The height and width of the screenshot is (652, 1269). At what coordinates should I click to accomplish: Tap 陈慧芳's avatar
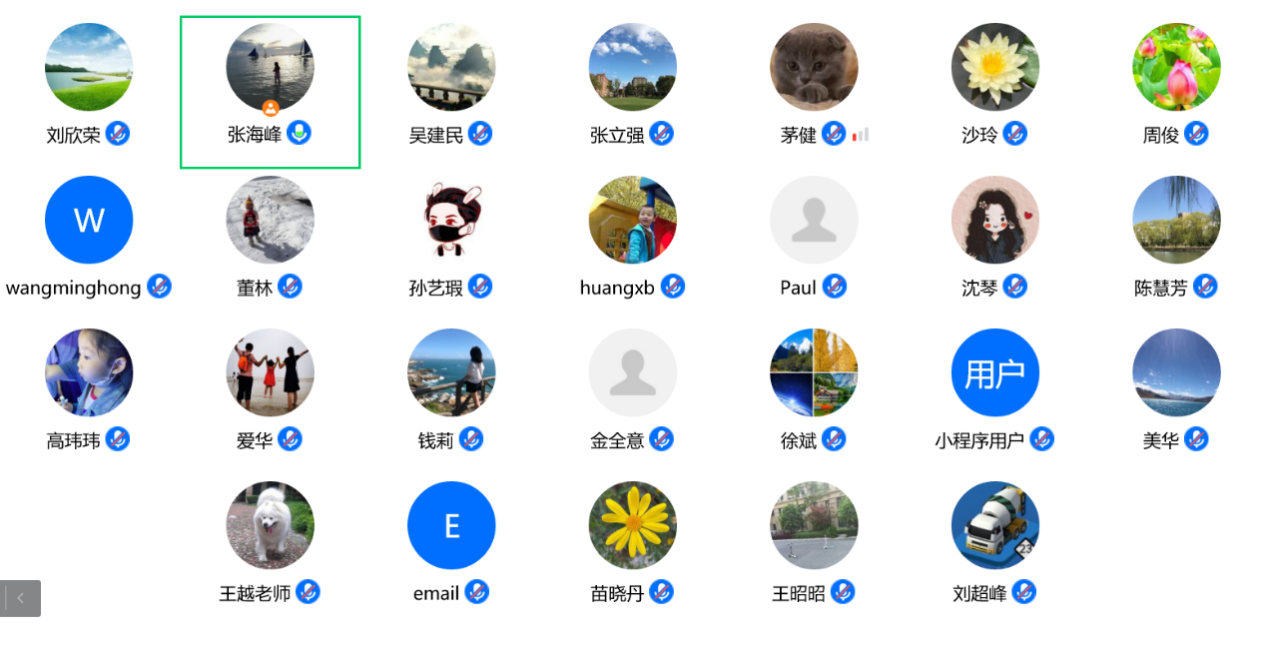pos(1176,220)
